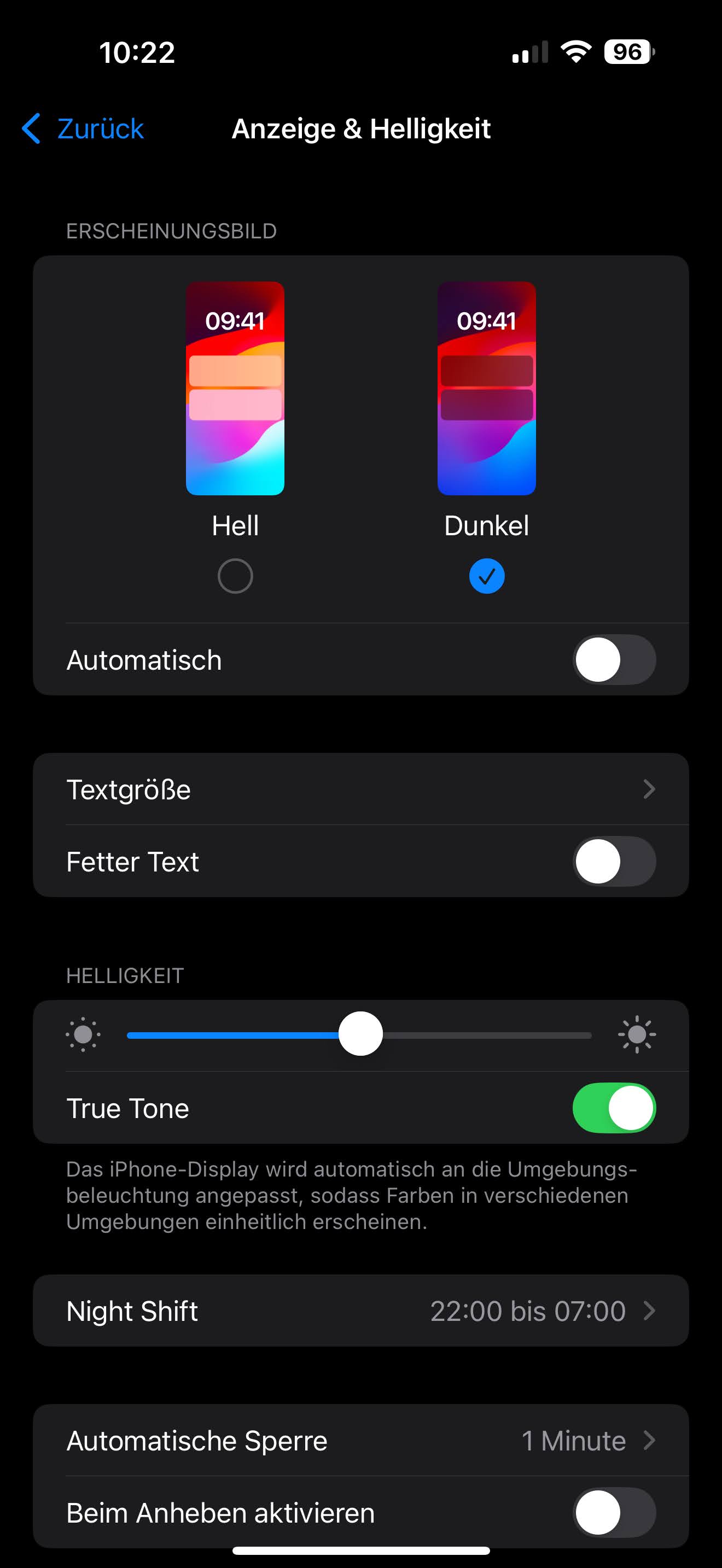Screen dimensions: 722x1568
Task: Enable the Automatisch appearance switch
Action: [614, 660]
